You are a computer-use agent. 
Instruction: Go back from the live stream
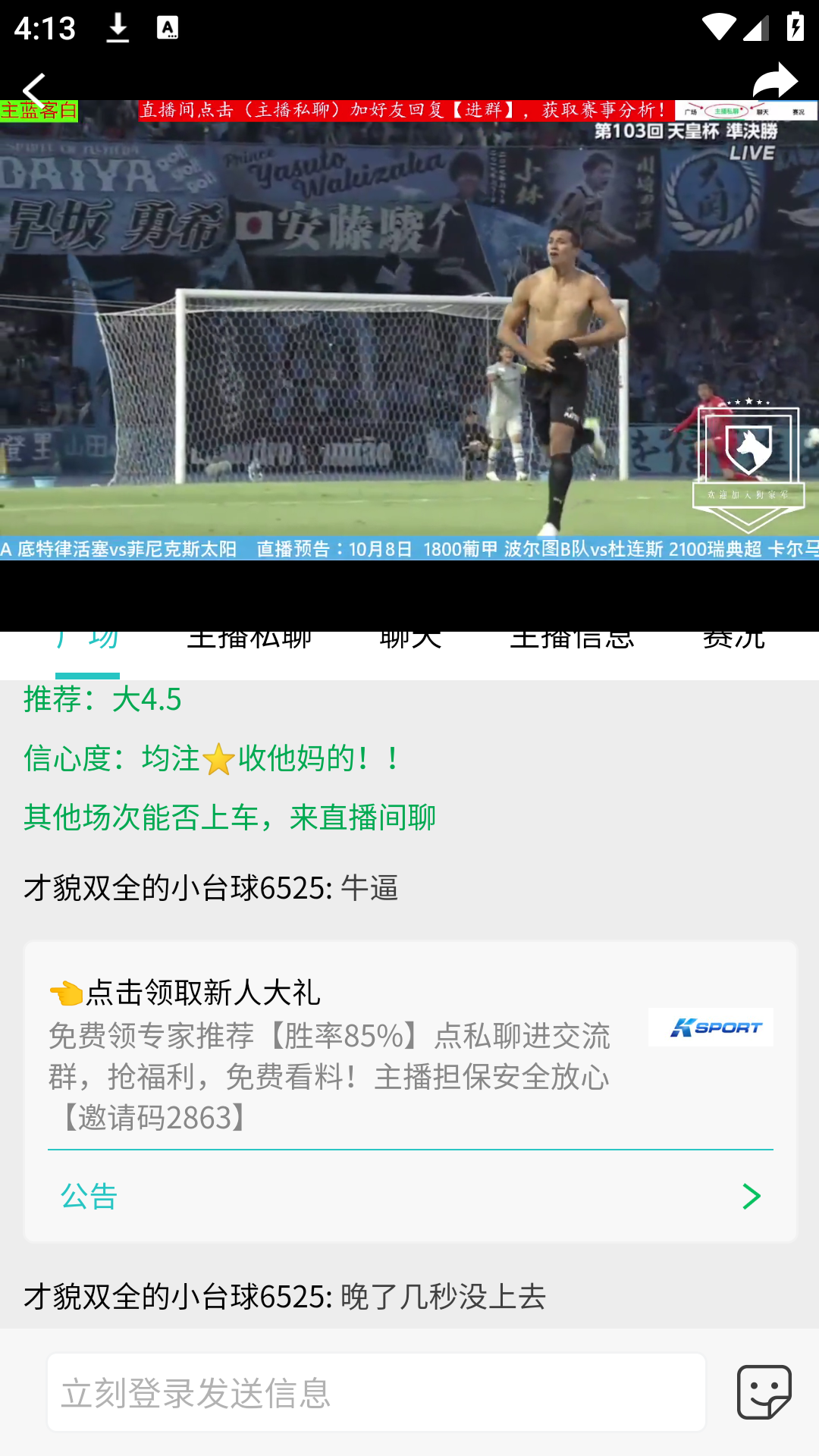click(34, 91)
